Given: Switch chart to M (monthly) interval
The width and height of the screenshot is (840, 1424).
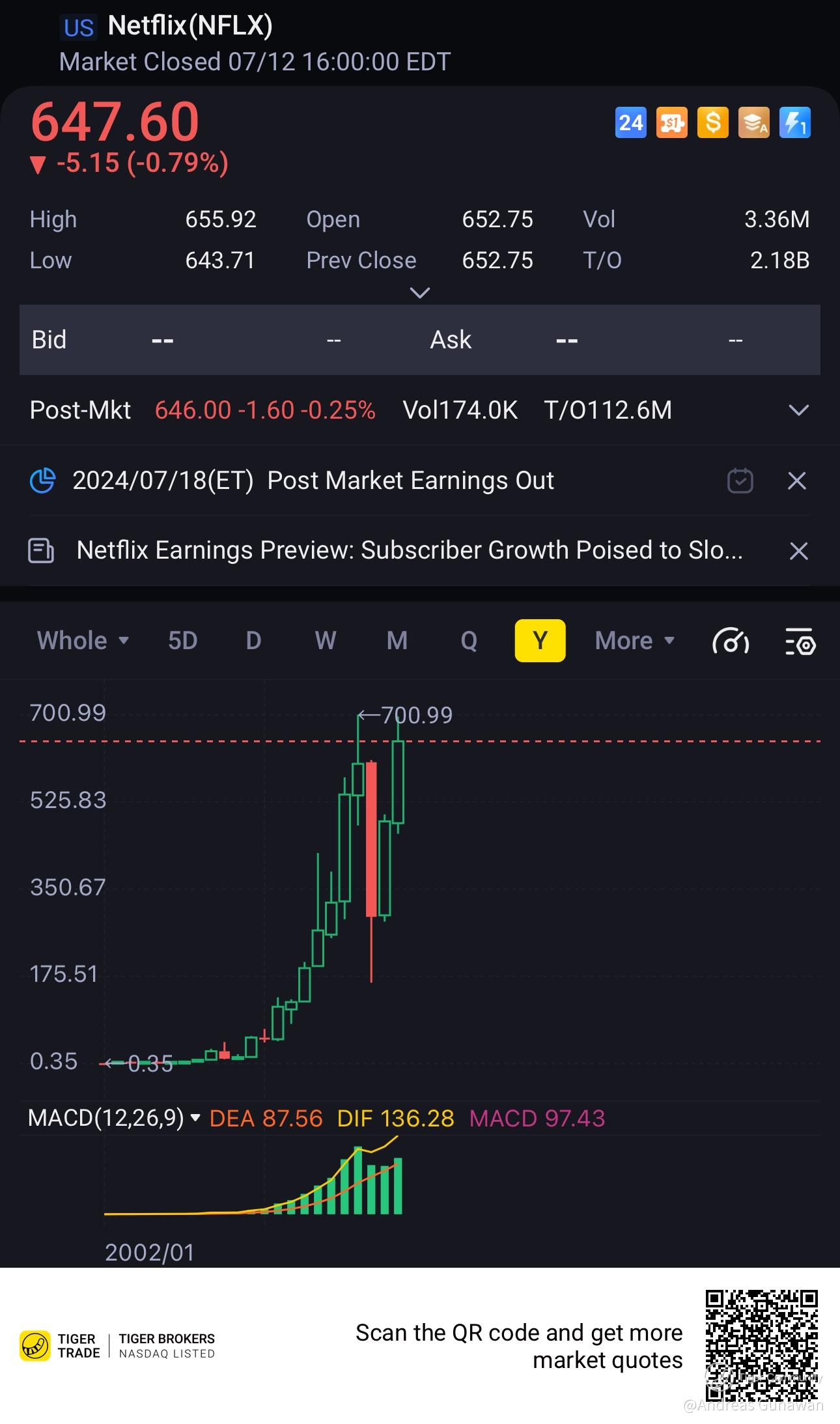Looking at the screenshot, I should coord(397,641).
